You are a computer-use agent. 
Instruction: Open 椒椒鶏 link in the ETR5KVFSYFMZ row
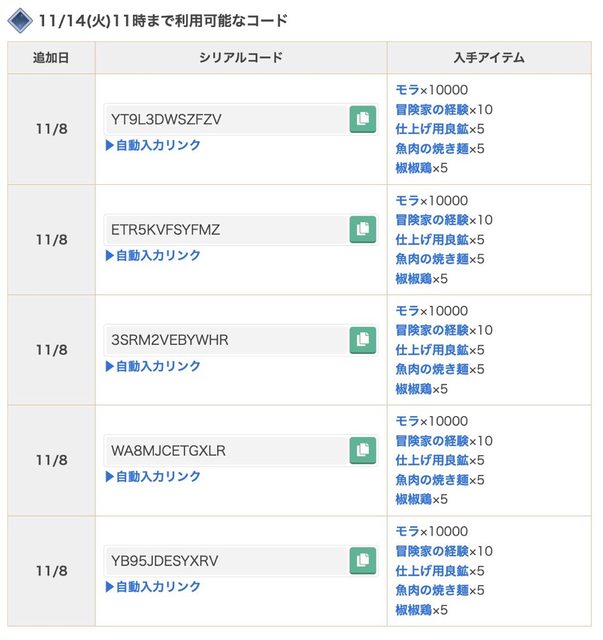pos(413,279)
